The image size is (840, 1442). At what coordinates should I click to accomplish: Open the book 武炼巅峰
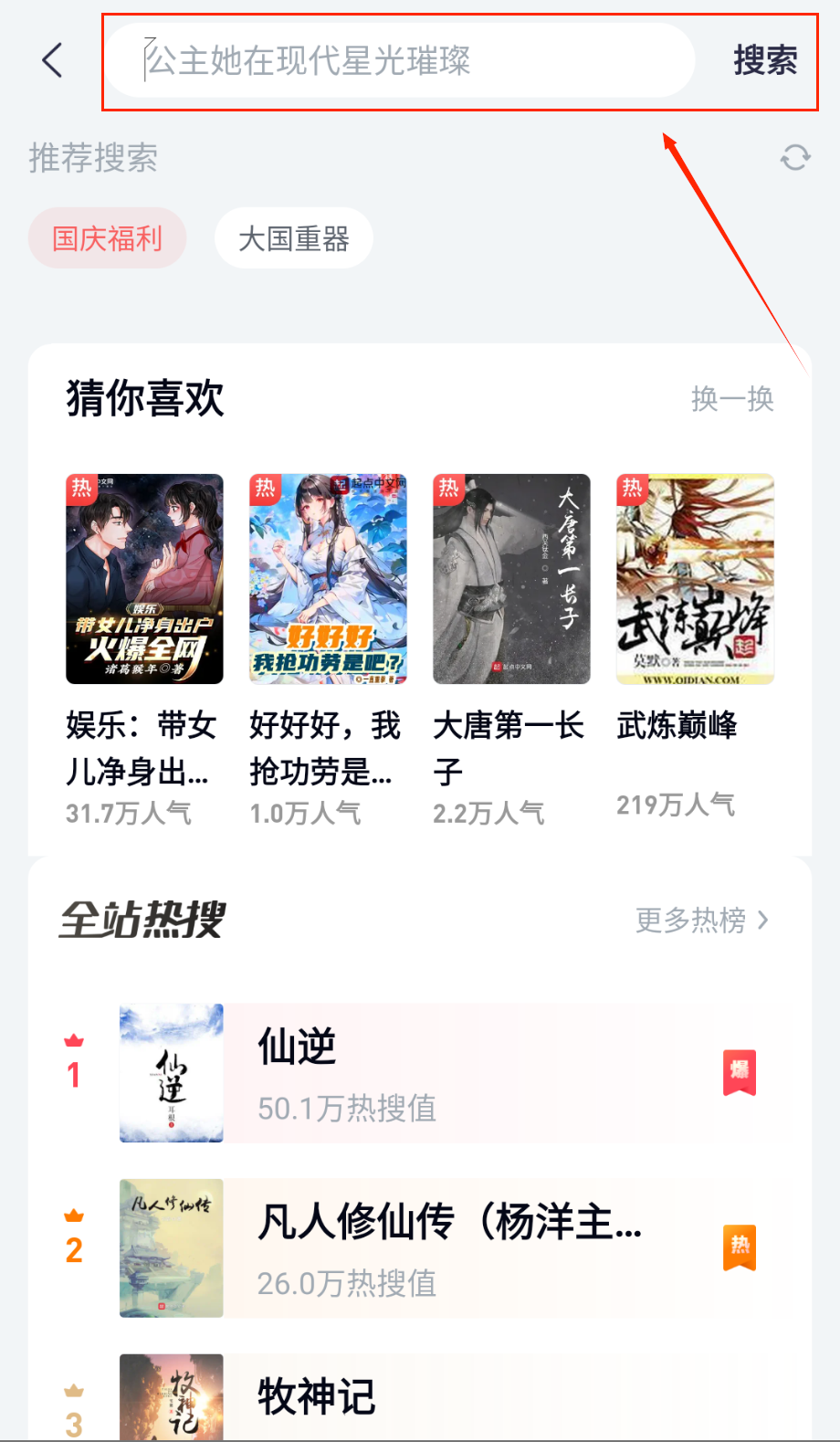[x=695, y=579]
